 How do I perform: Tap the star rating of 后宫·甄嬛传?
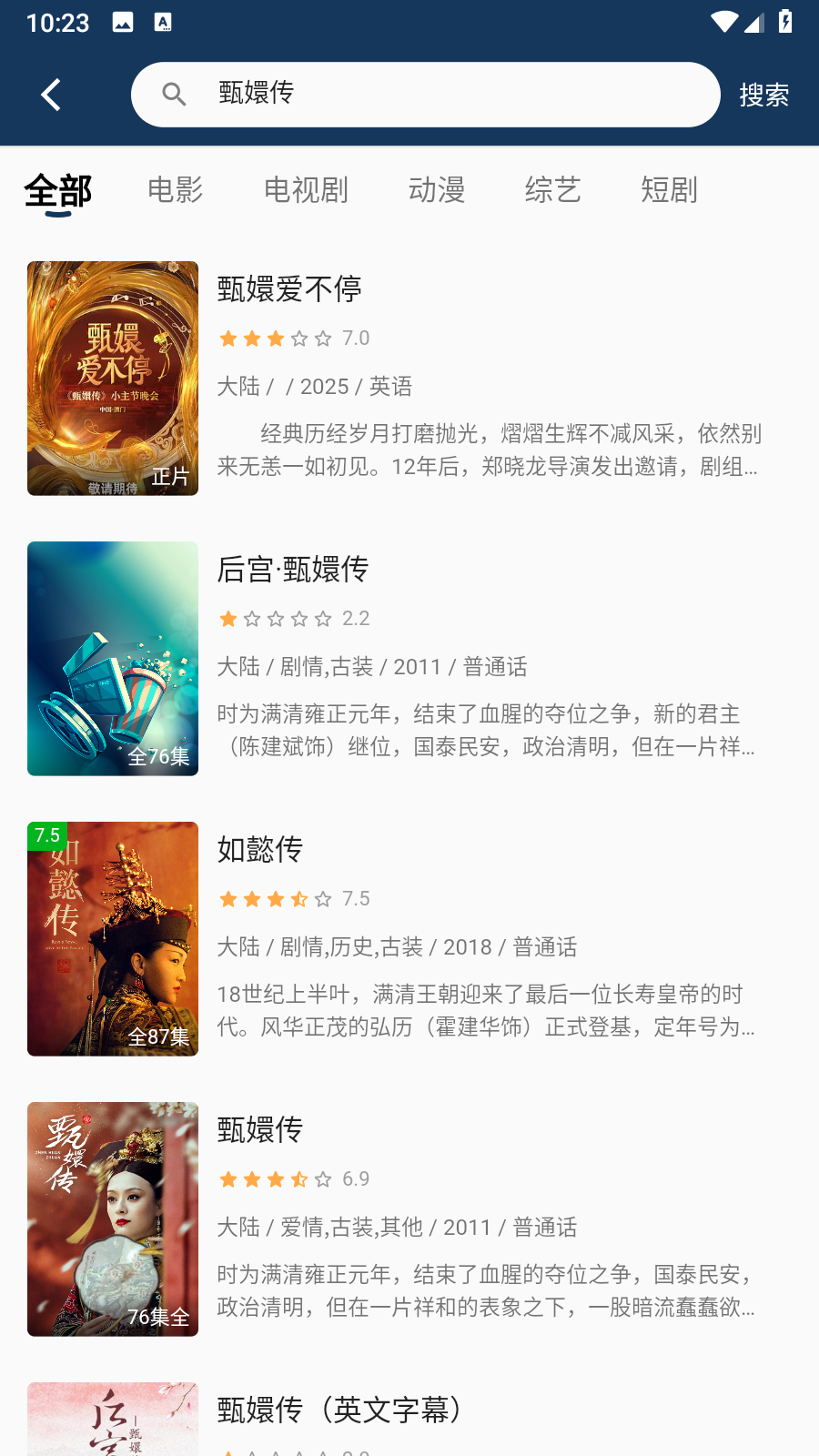pos(275,619)
